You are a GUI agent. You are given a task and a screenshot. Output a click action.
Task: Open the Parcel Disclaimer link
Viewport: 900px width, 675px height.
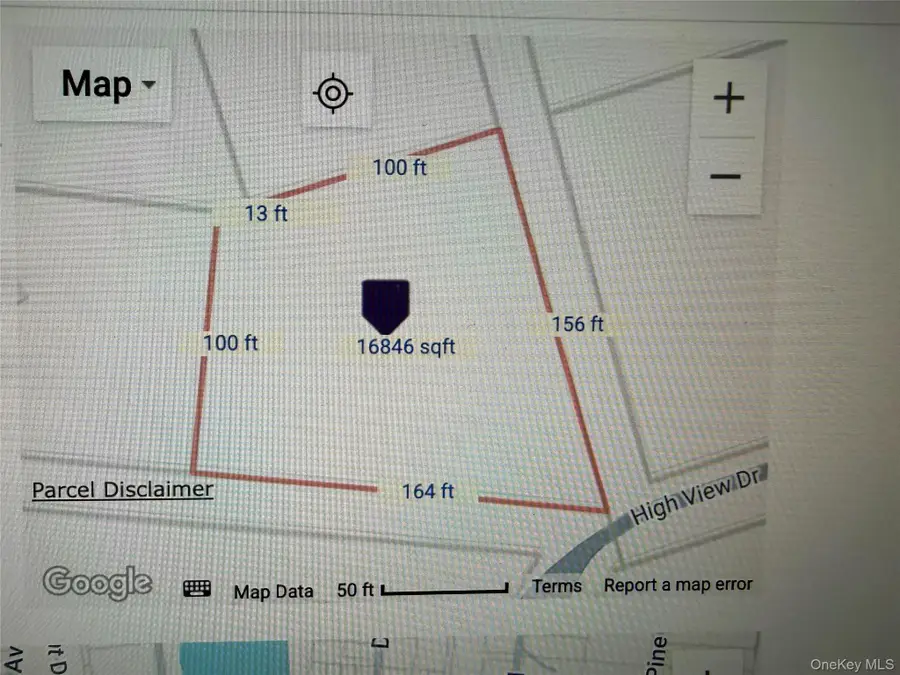[x=122, y=489]
